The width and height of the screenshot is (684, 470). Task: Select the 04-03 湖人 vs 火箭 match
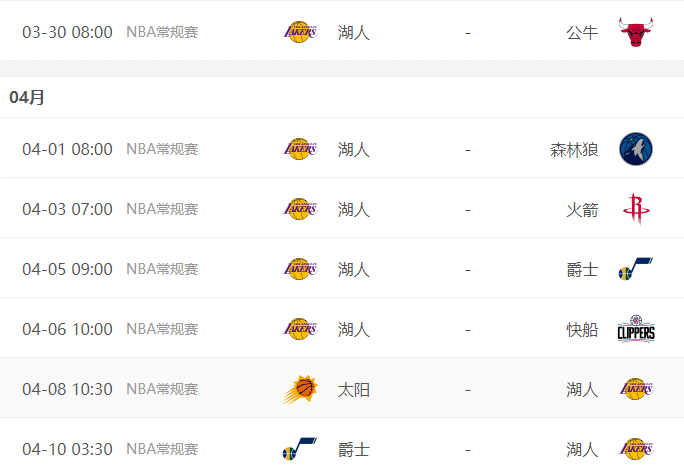click(x=342, y=209)
